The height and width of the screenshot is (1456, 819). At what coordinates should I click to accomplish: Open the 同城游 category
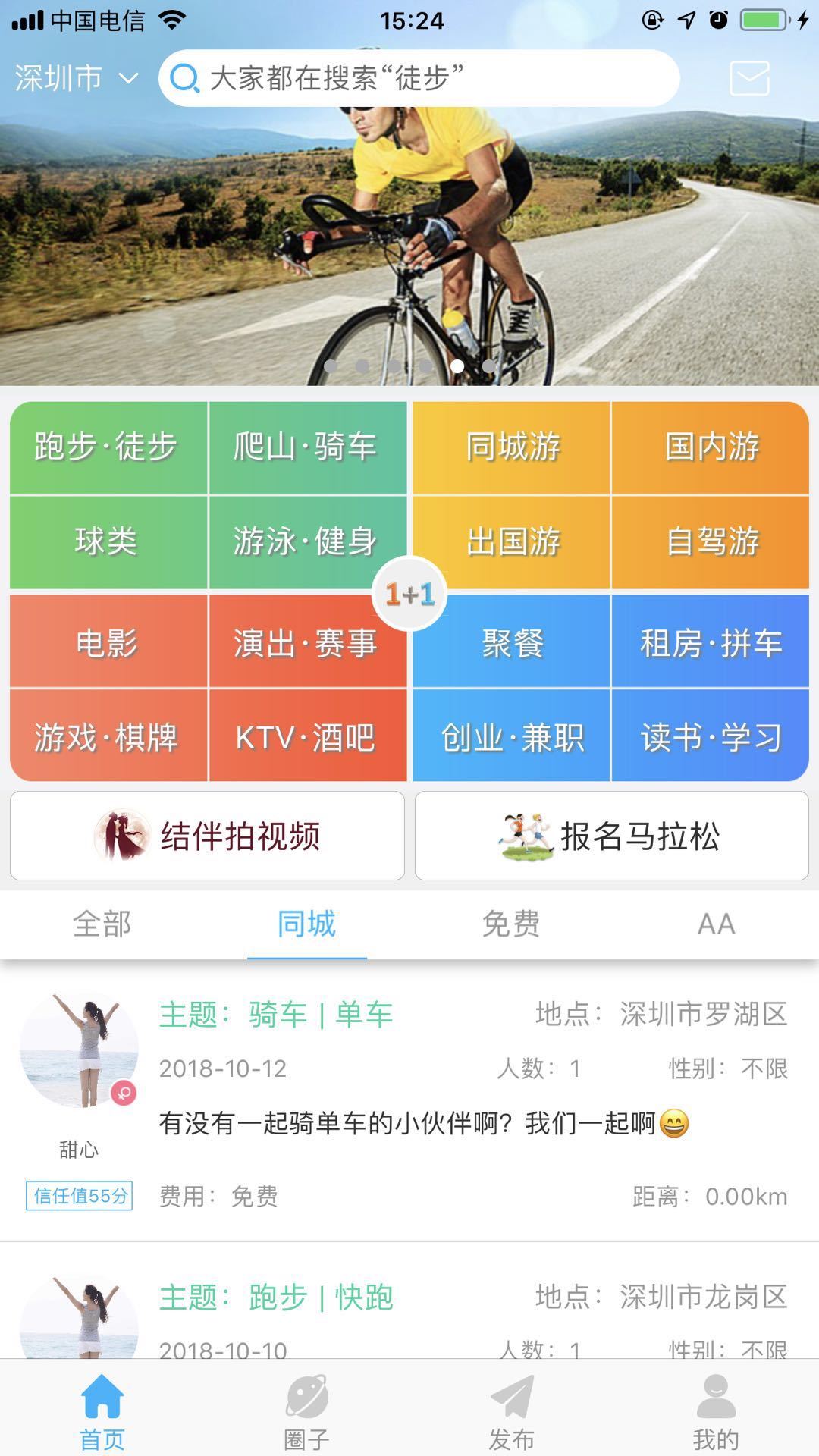point(512,447)
